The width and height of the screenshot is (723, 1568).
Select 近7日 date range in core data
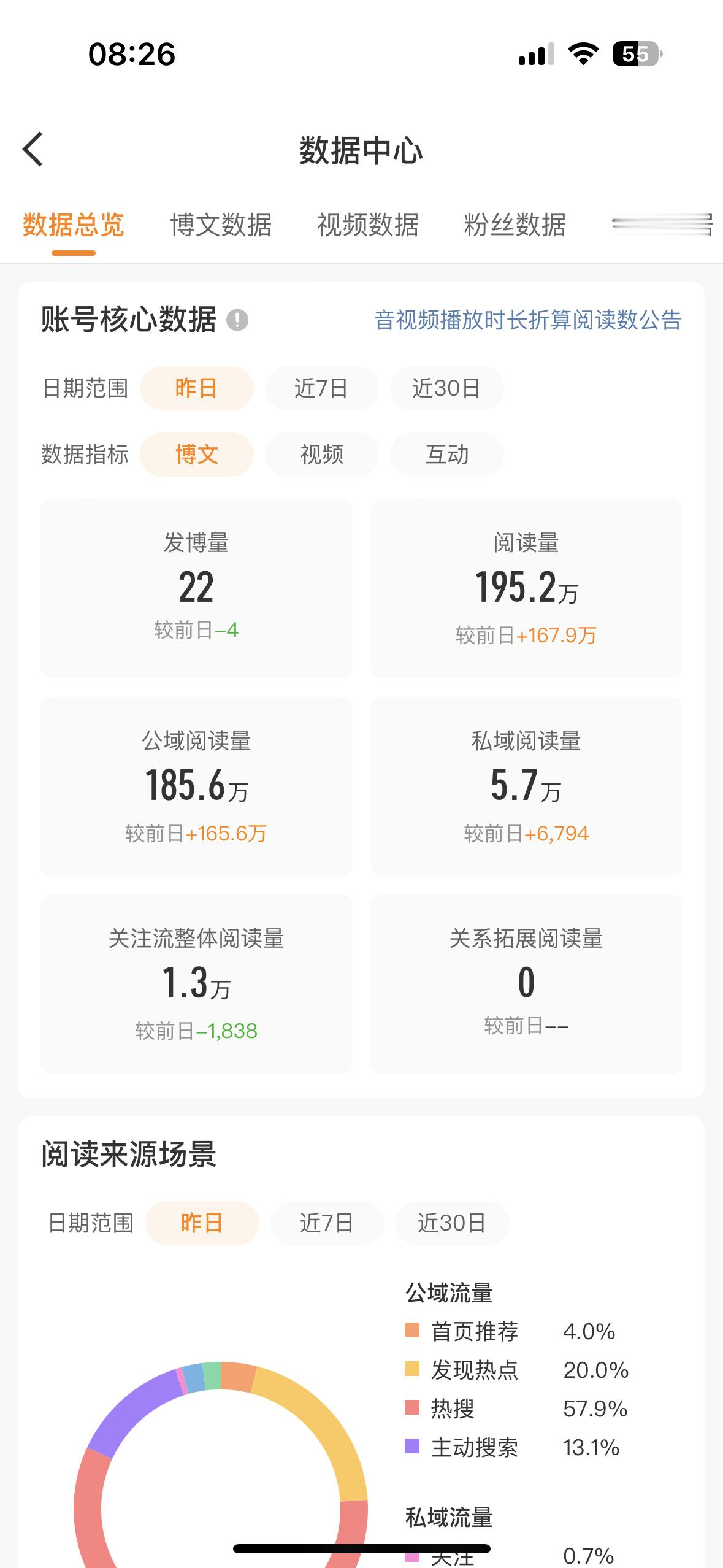pyautogui.click(x=323, y=388)
